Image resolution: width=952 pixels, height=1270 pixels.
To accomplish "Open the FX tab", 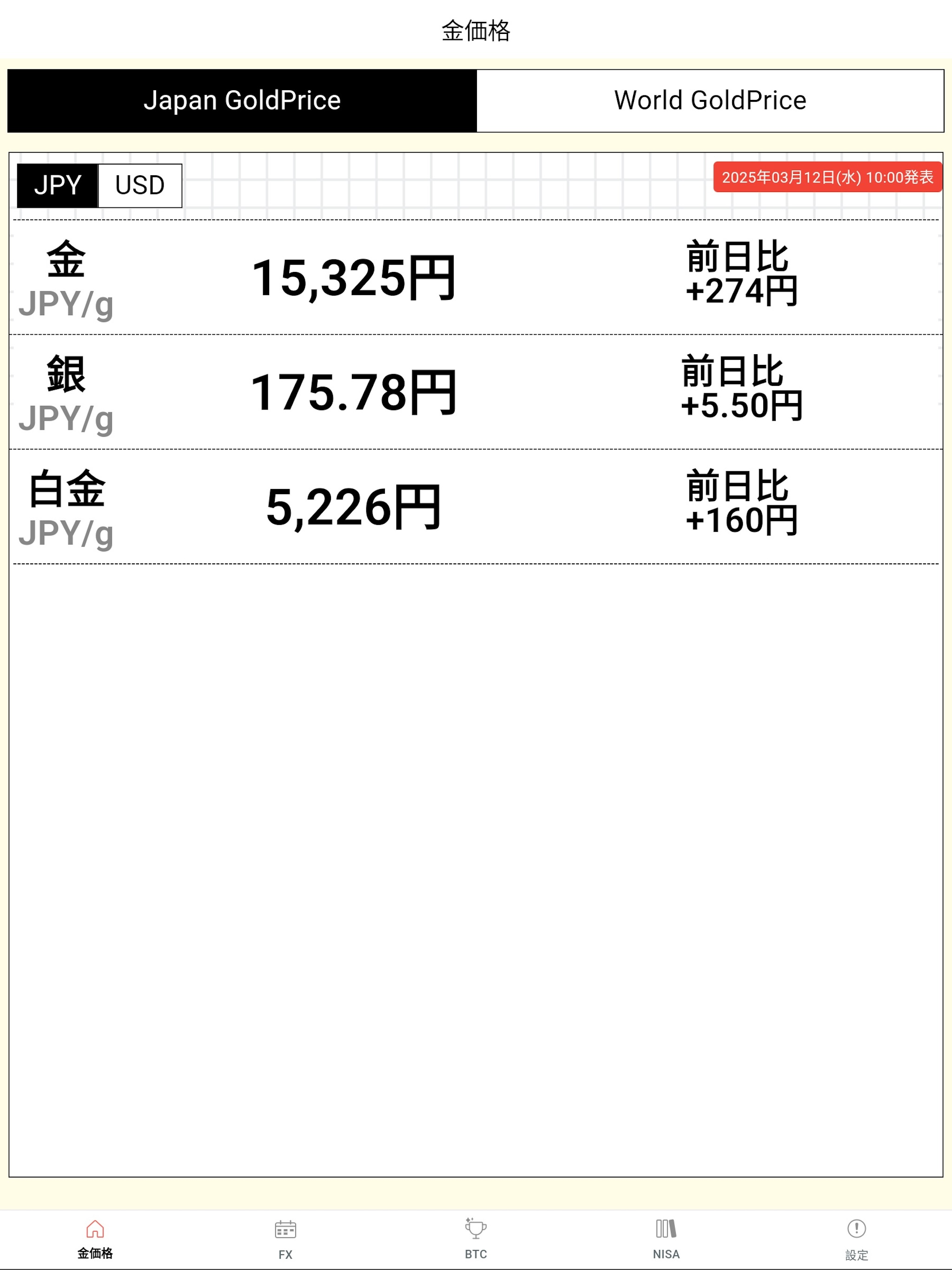I will pyautogui.click(x=285, y=1239).
